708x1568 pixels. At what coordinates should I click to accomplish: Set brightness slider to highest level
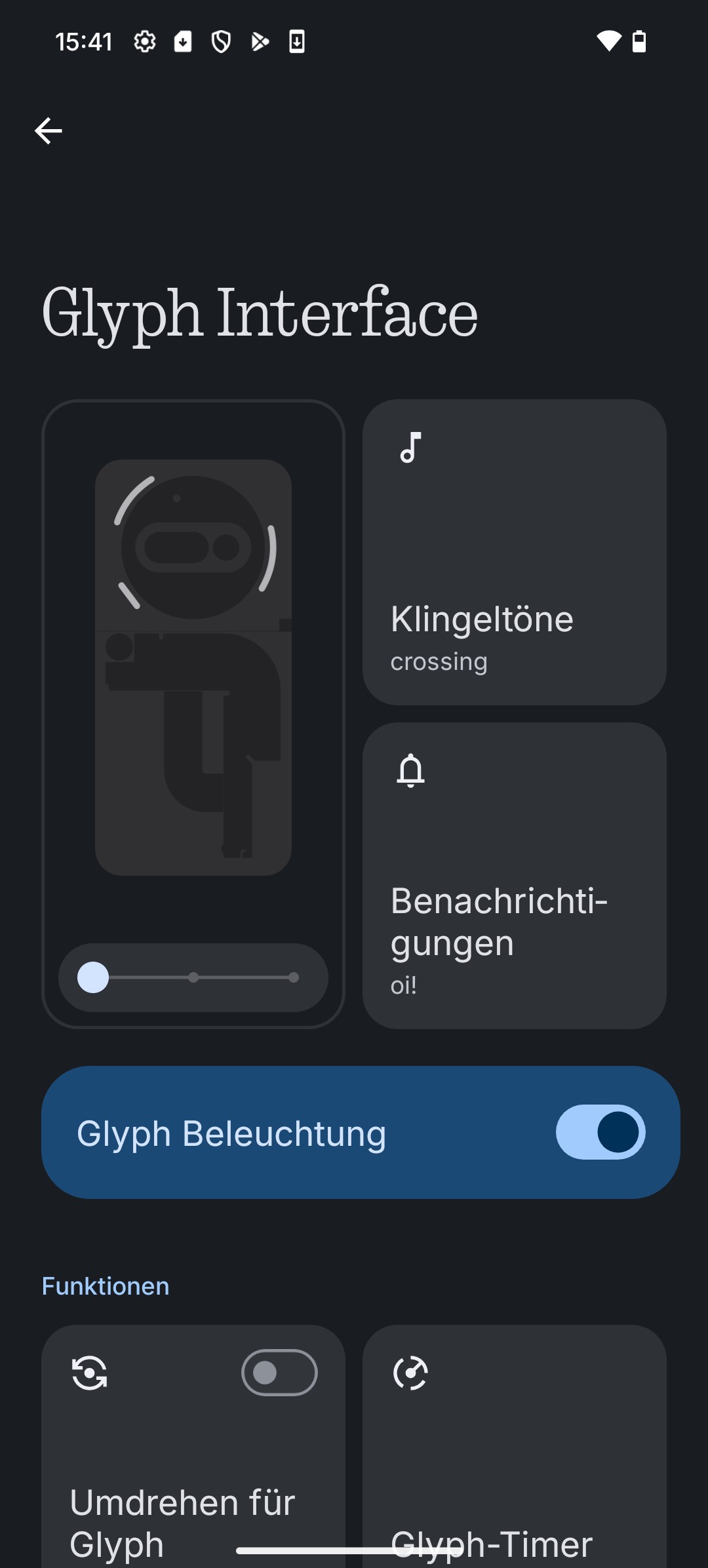tap(294, 977)
